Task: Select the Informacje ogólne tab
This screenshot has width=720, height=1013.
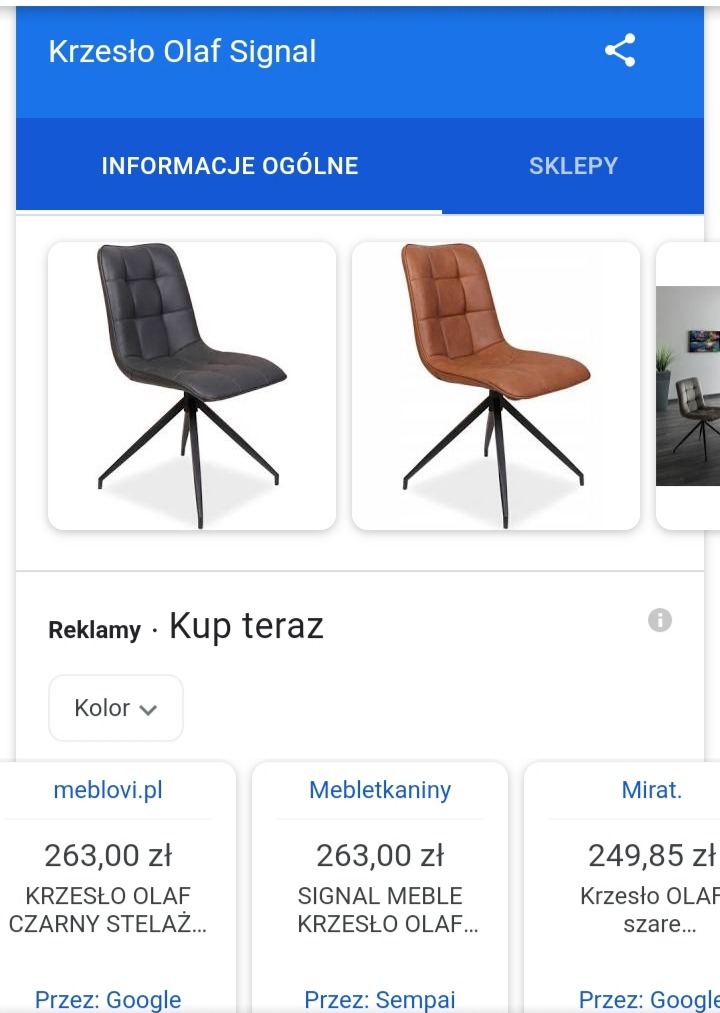Action: (229, 166)
